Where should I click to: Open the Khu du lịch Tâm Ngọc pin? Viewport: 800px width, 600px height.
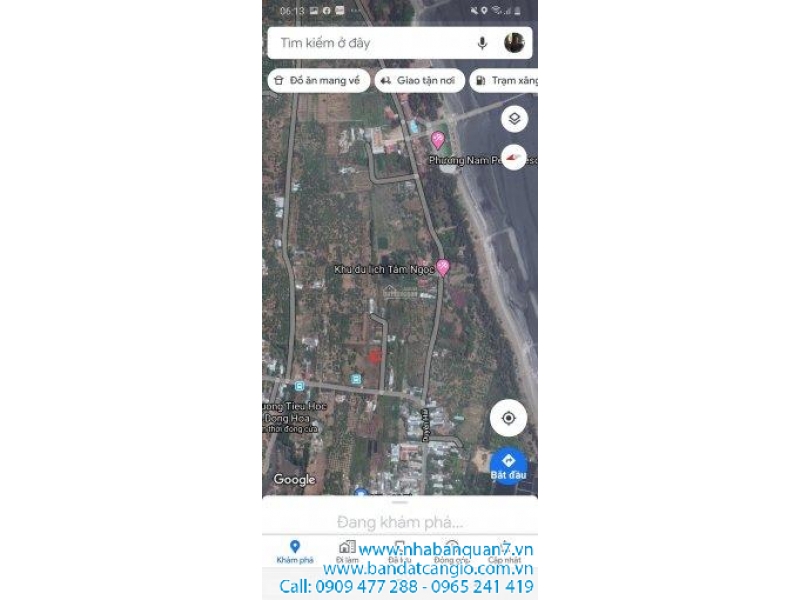442,267
